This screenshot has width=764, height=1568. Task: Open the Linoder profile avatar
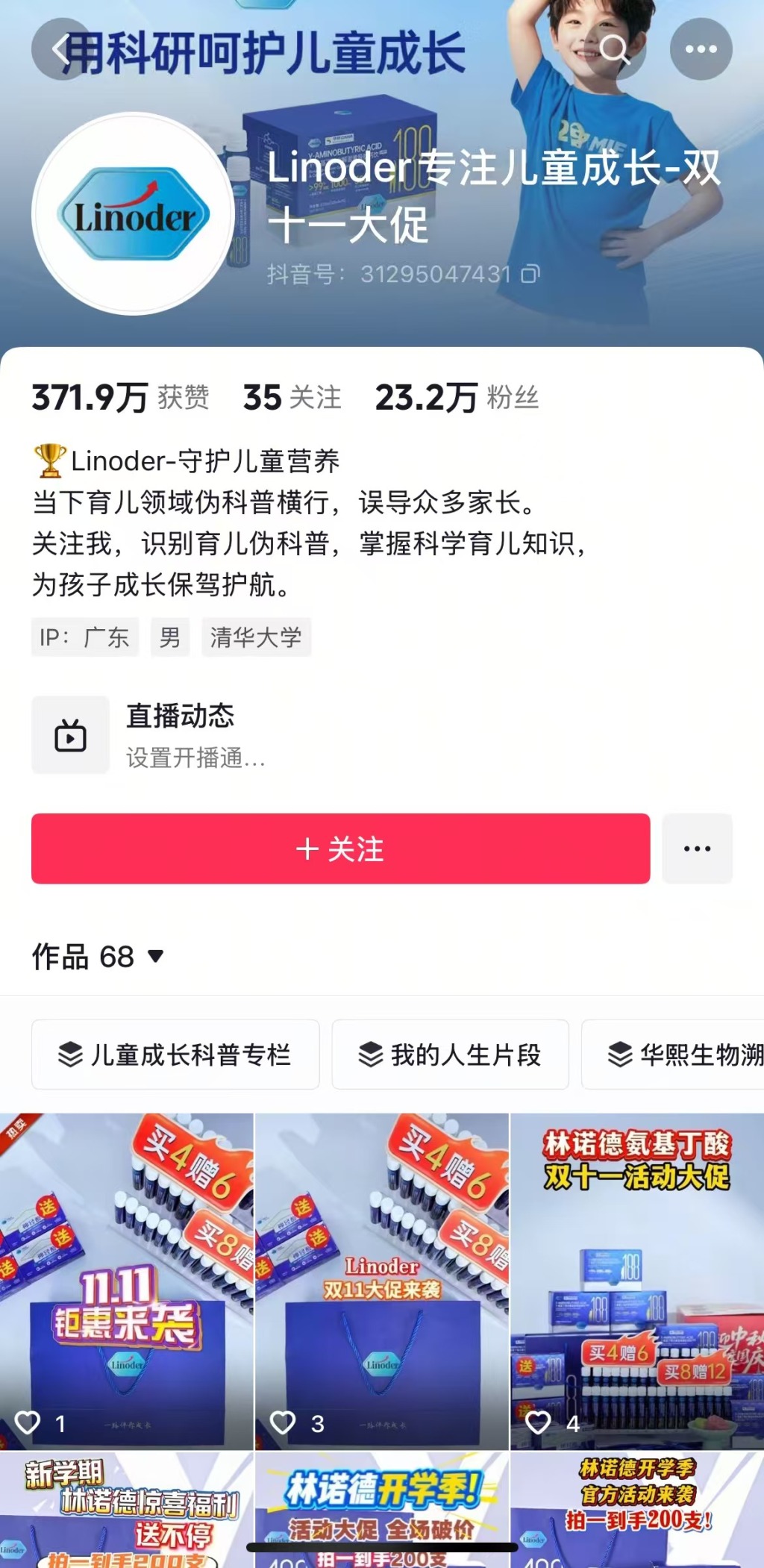coord(134,214)
